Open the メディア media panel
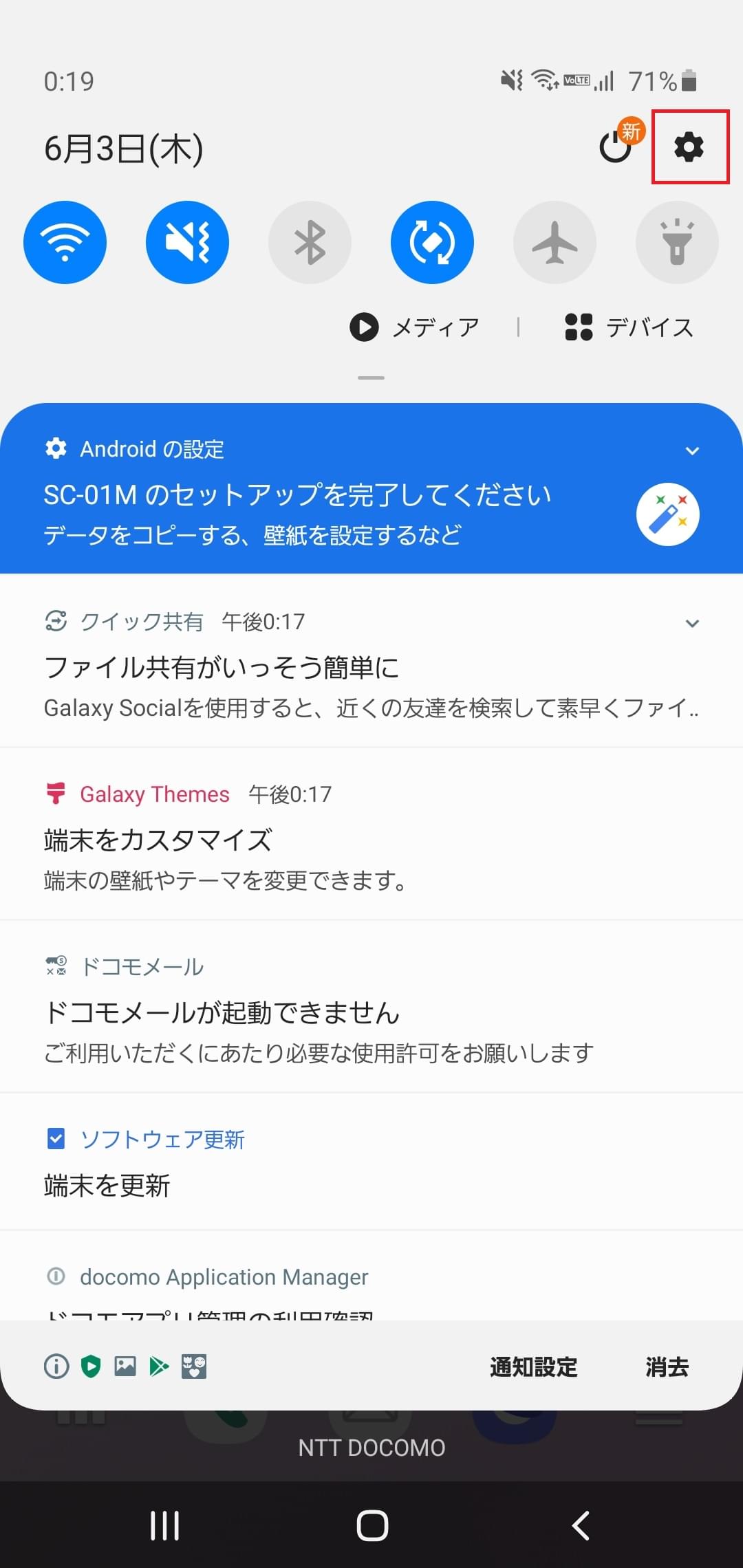The width and height of the screenshot is (743, 1568). [x=413, y=327]
